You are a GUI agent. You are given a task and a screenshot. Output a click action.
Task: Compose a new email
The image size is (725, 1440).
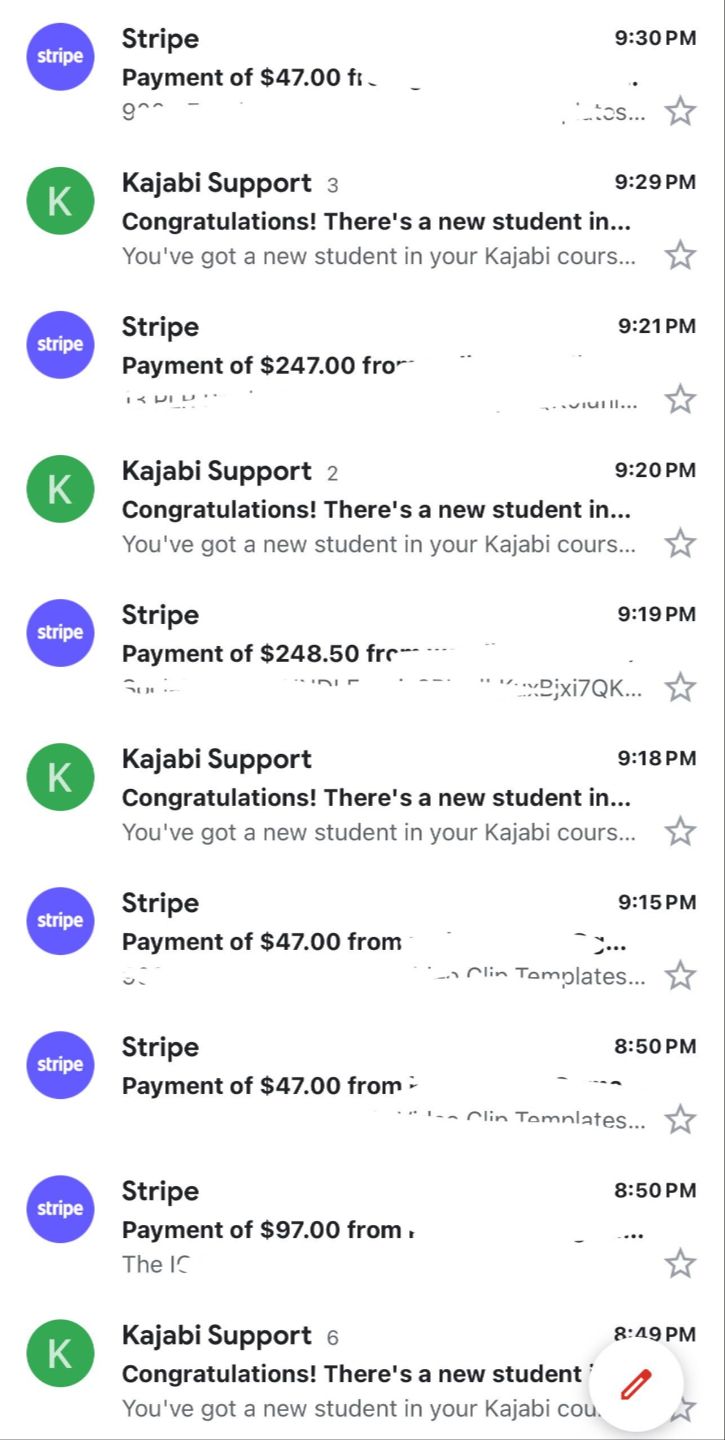635,1385
